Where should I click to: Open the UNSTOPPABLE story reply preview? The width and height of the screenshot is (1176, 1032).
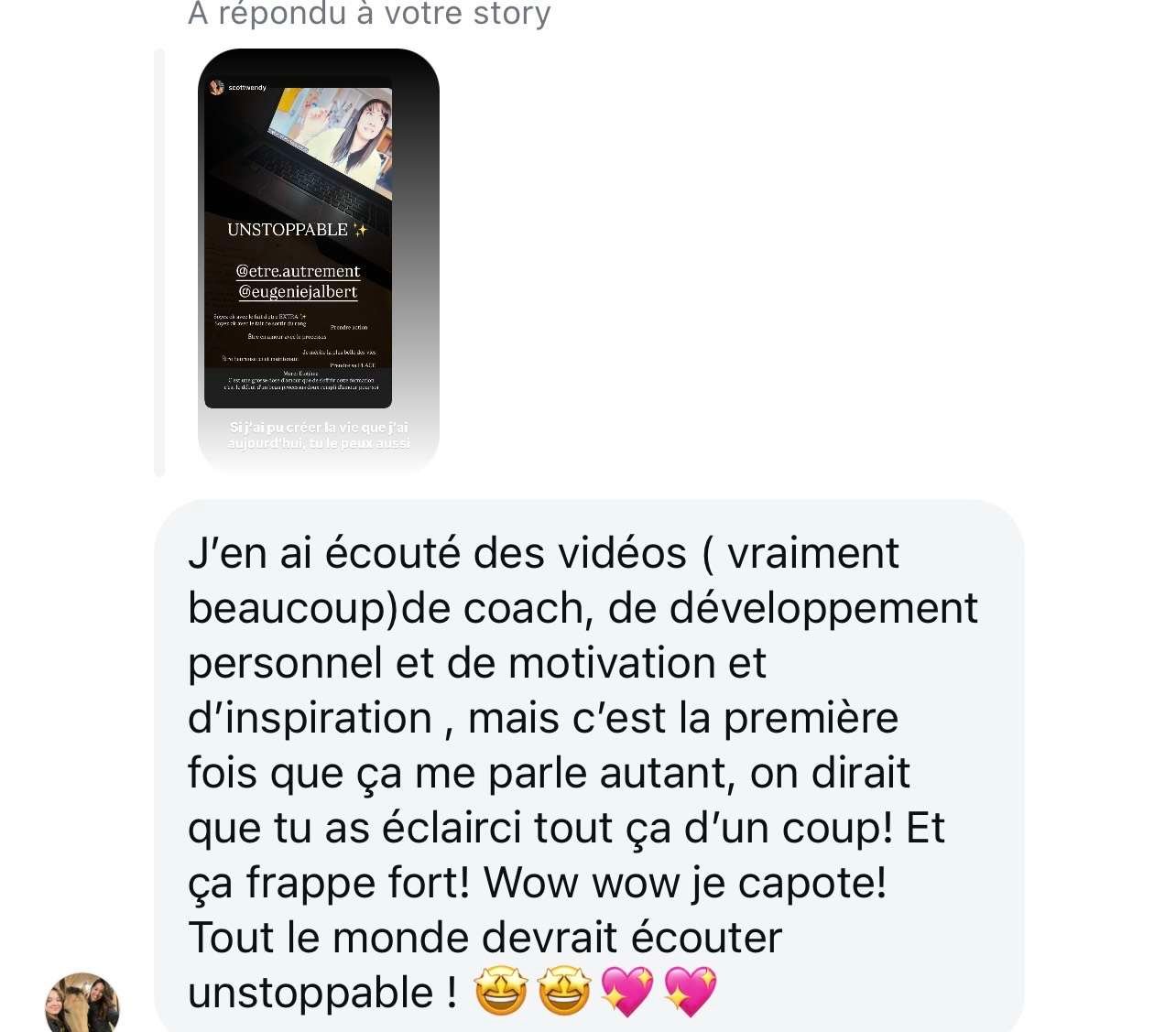(x=318, y=259)
